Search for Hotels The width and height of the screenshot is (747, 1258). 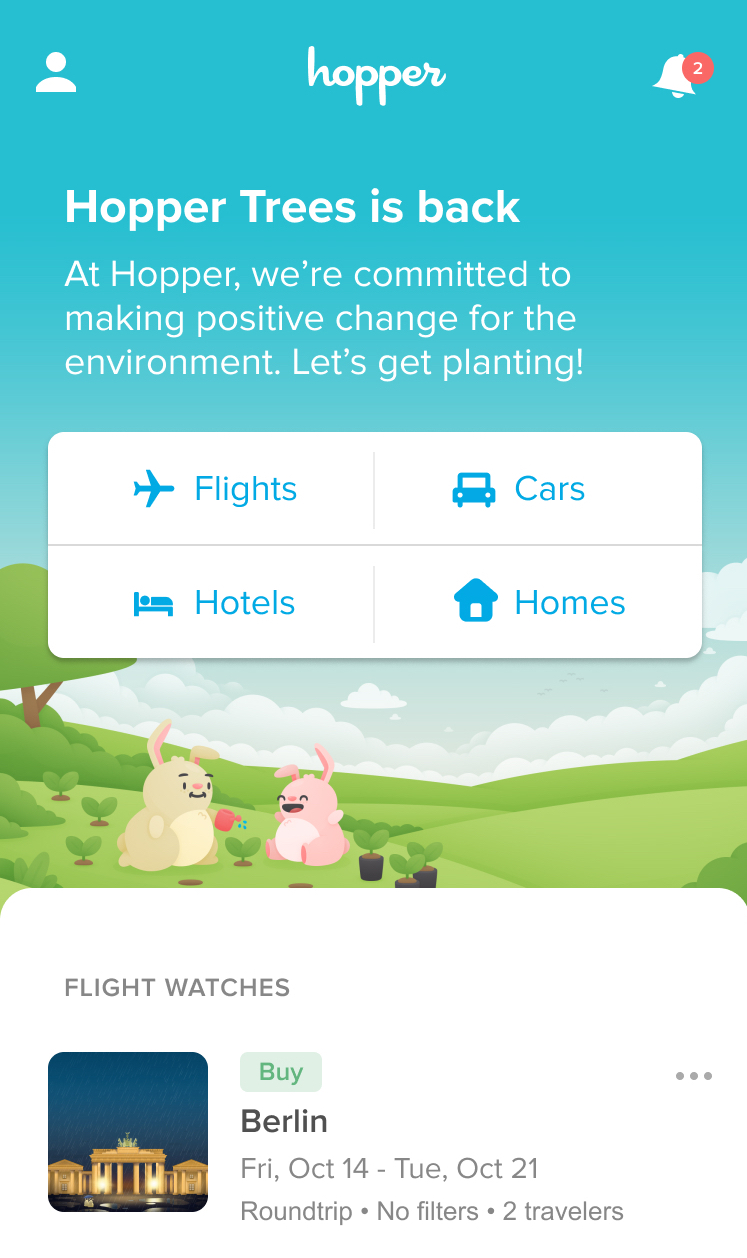(213, 603)
